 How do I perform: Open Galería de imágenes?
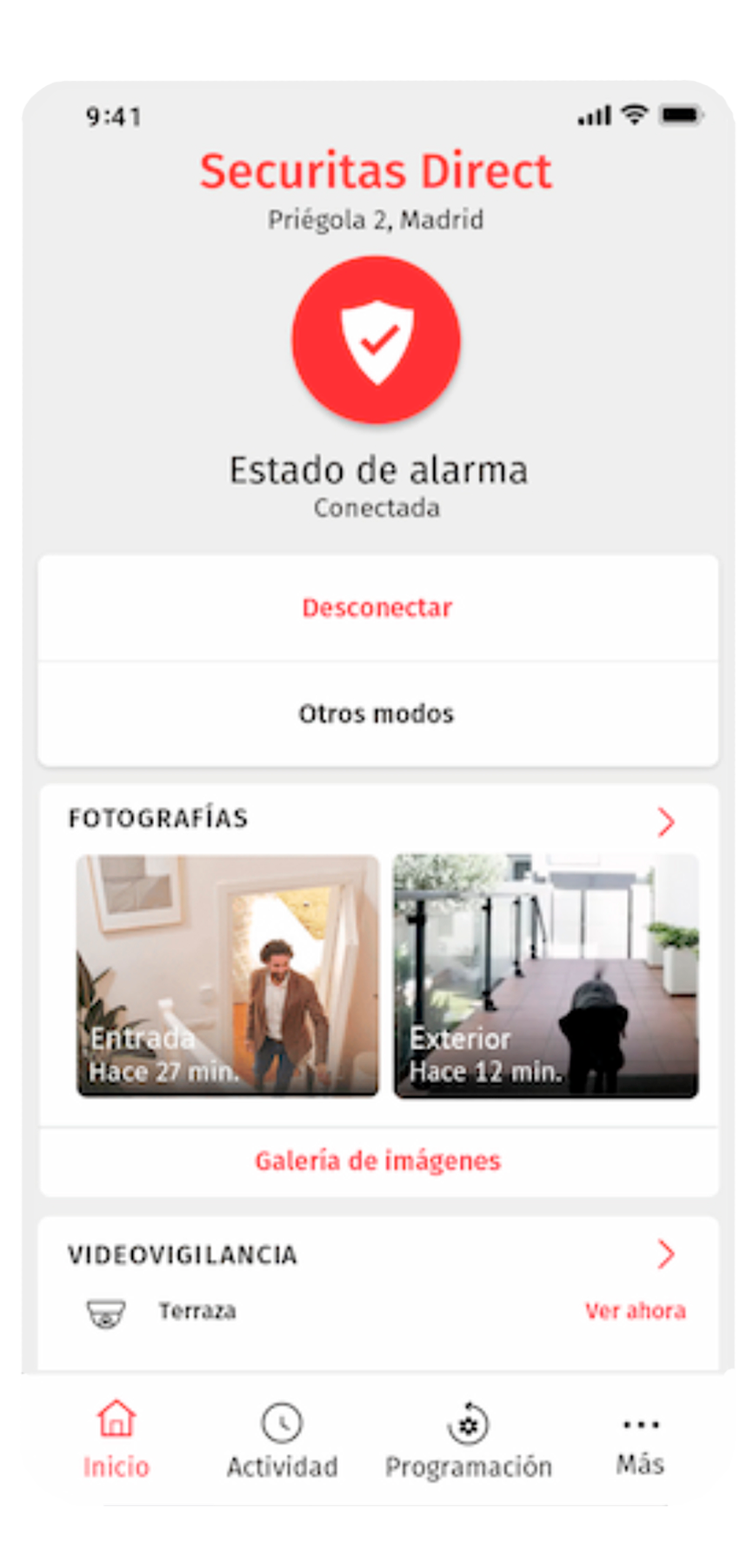pos(376,1160)
